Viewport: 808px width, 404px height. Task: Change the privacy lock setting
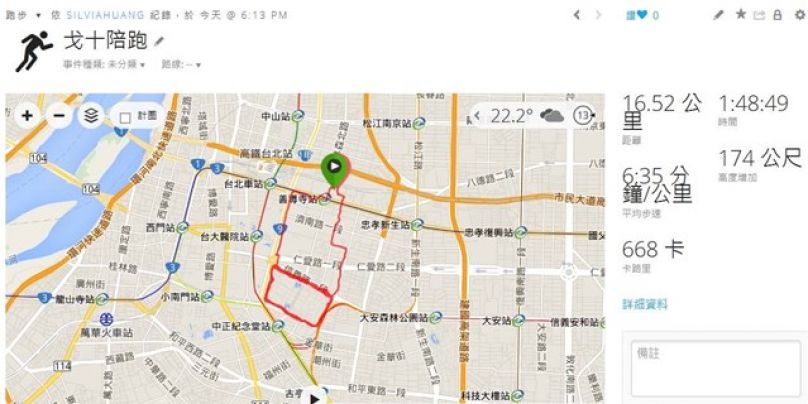(777, 15)
